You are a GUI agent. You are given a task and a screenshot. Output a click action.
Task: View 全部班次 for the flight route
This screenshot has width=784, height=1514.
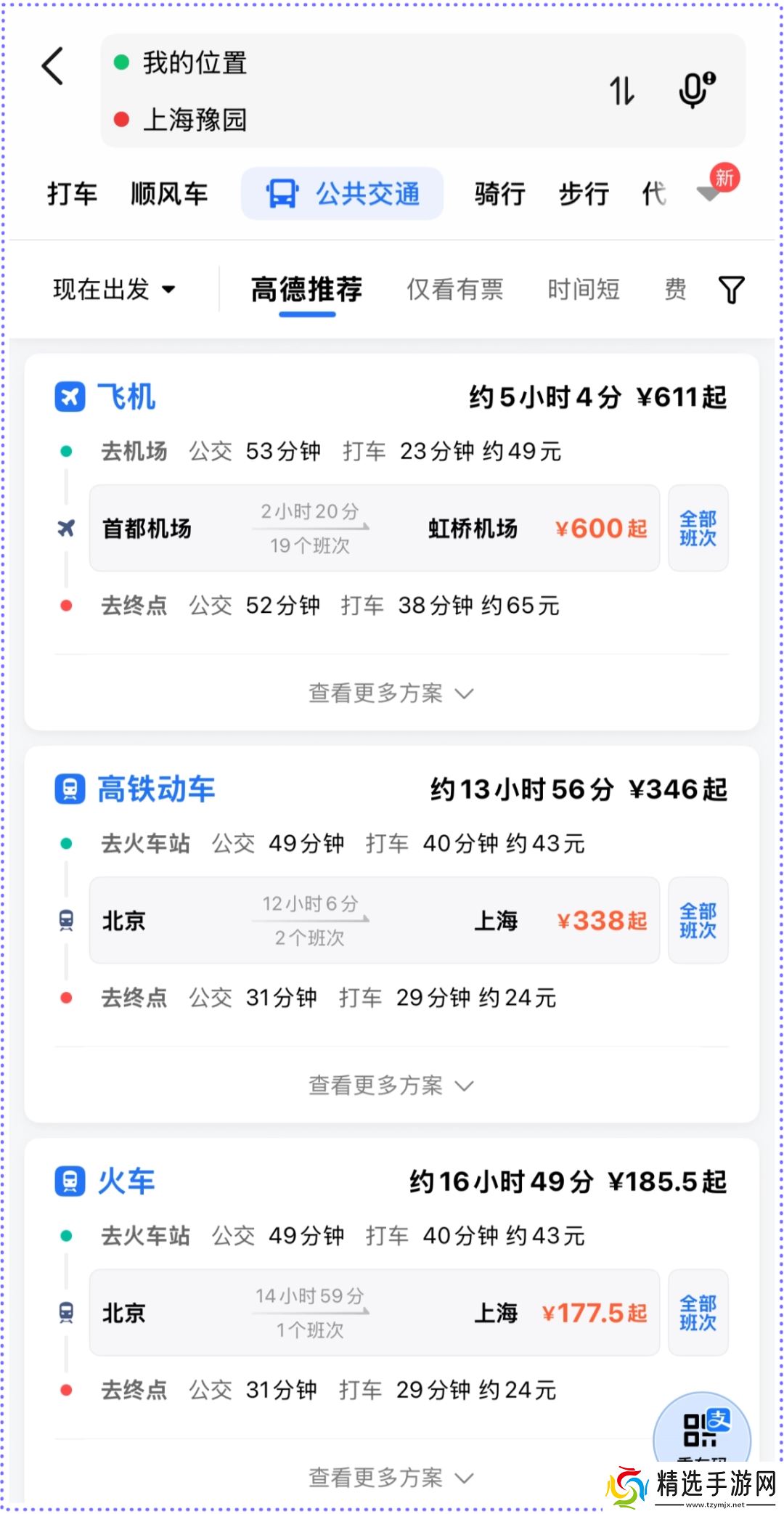click(698, 528)
